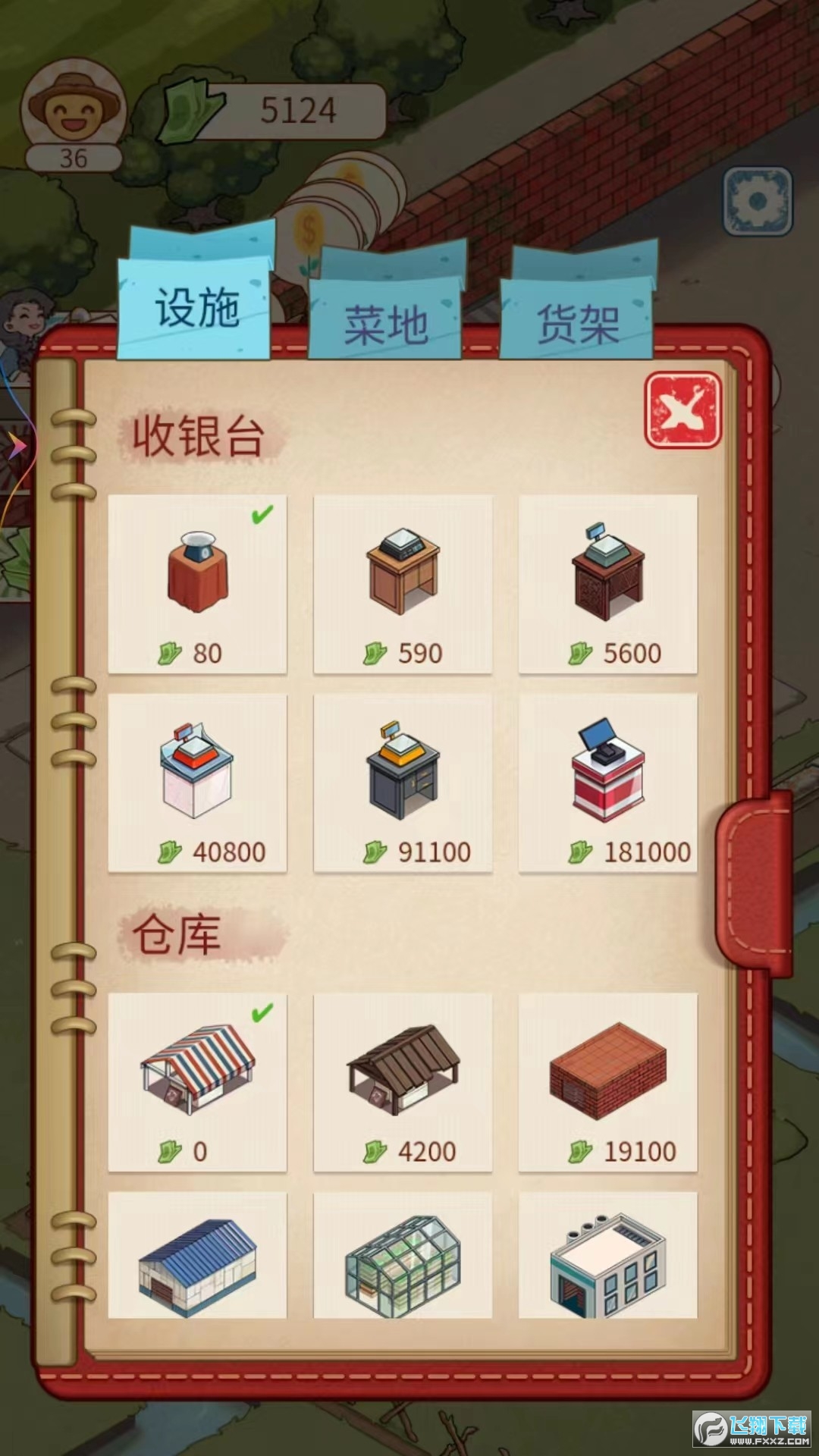Close the facilities notebook panel
This screenshot has width=819, height=1456.
682,410
